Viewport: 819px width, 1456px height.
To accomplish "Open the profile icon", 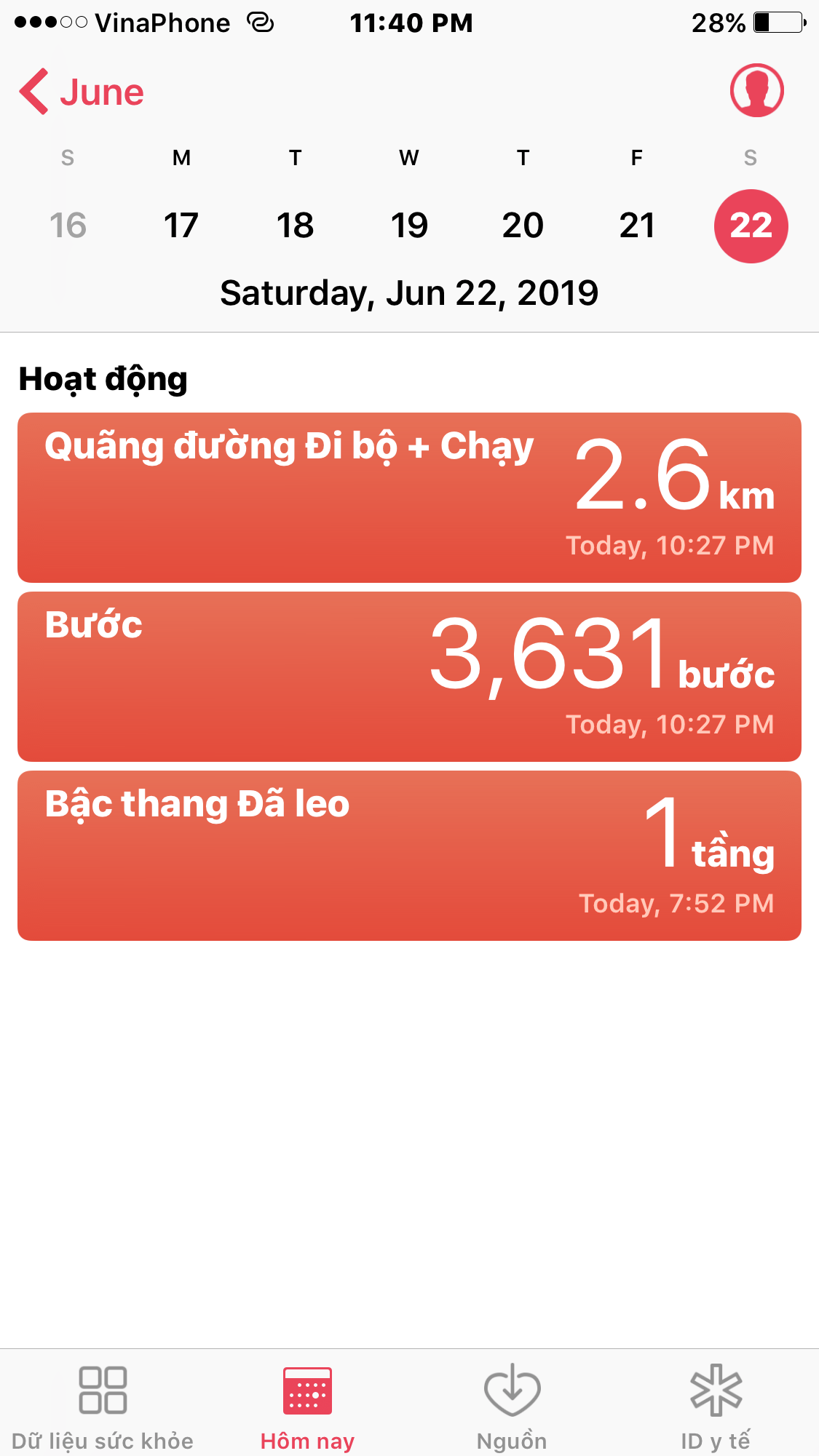I will pos(756,90).
